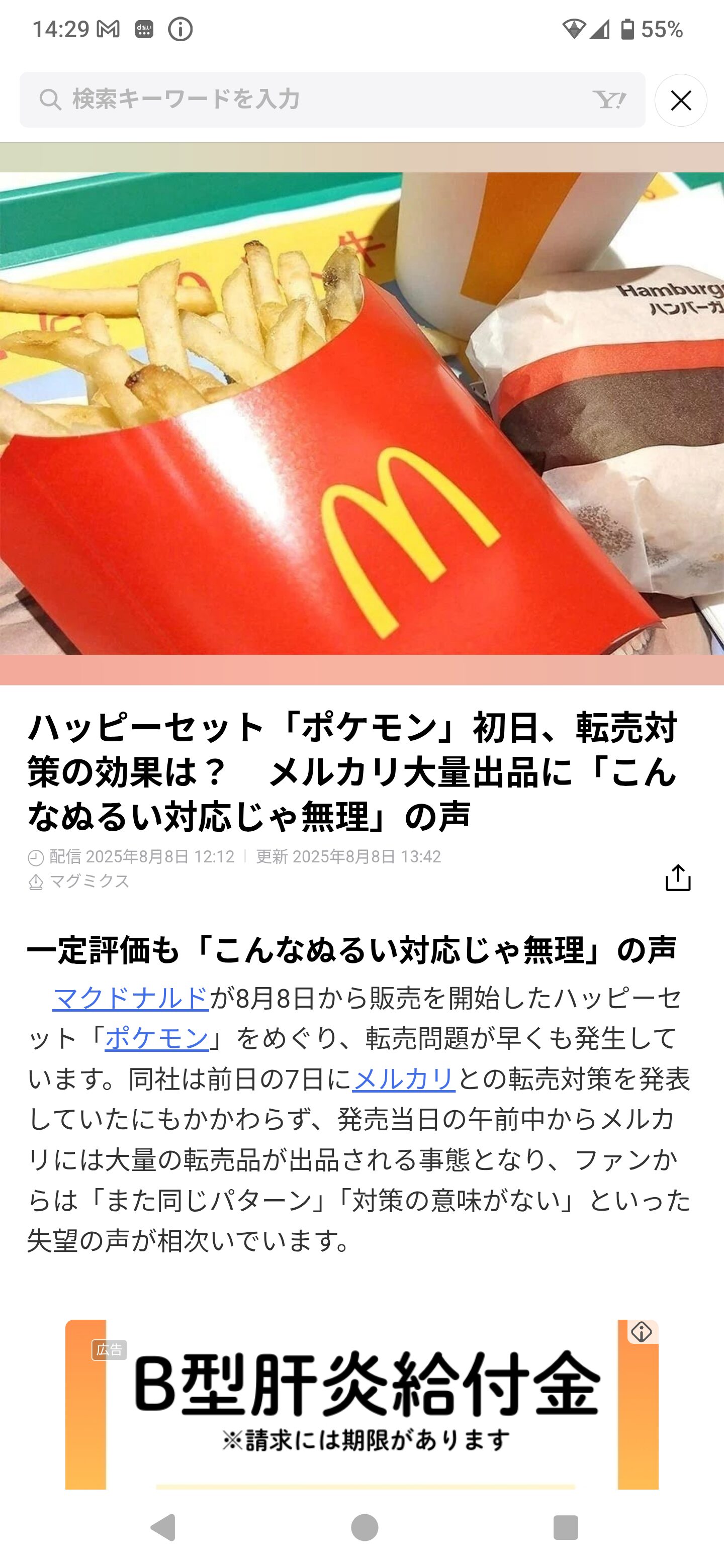
Task: Follow the メルカリ link
Action: (x=404, y=1079)
